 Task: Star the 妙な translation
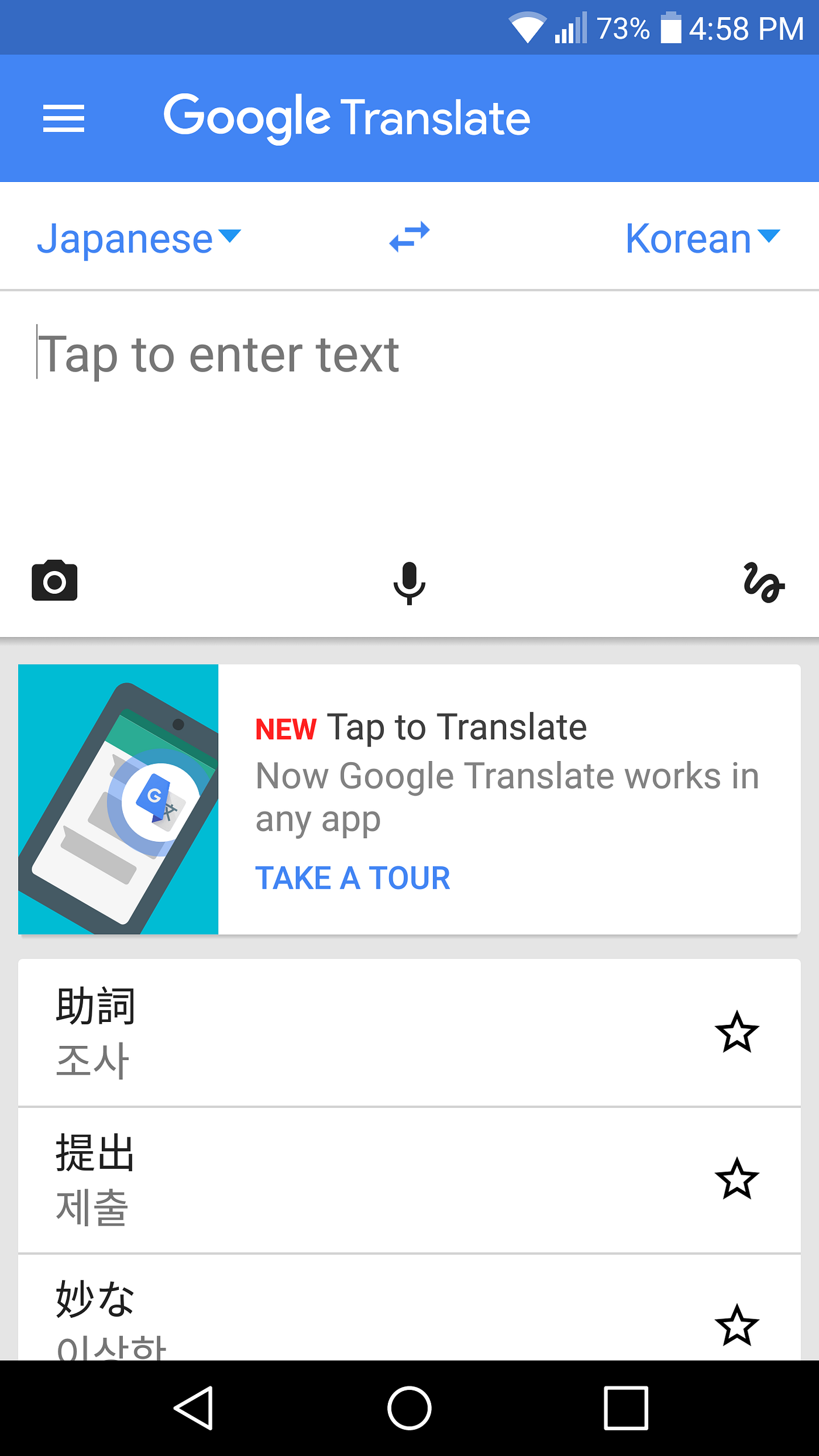737,1326
